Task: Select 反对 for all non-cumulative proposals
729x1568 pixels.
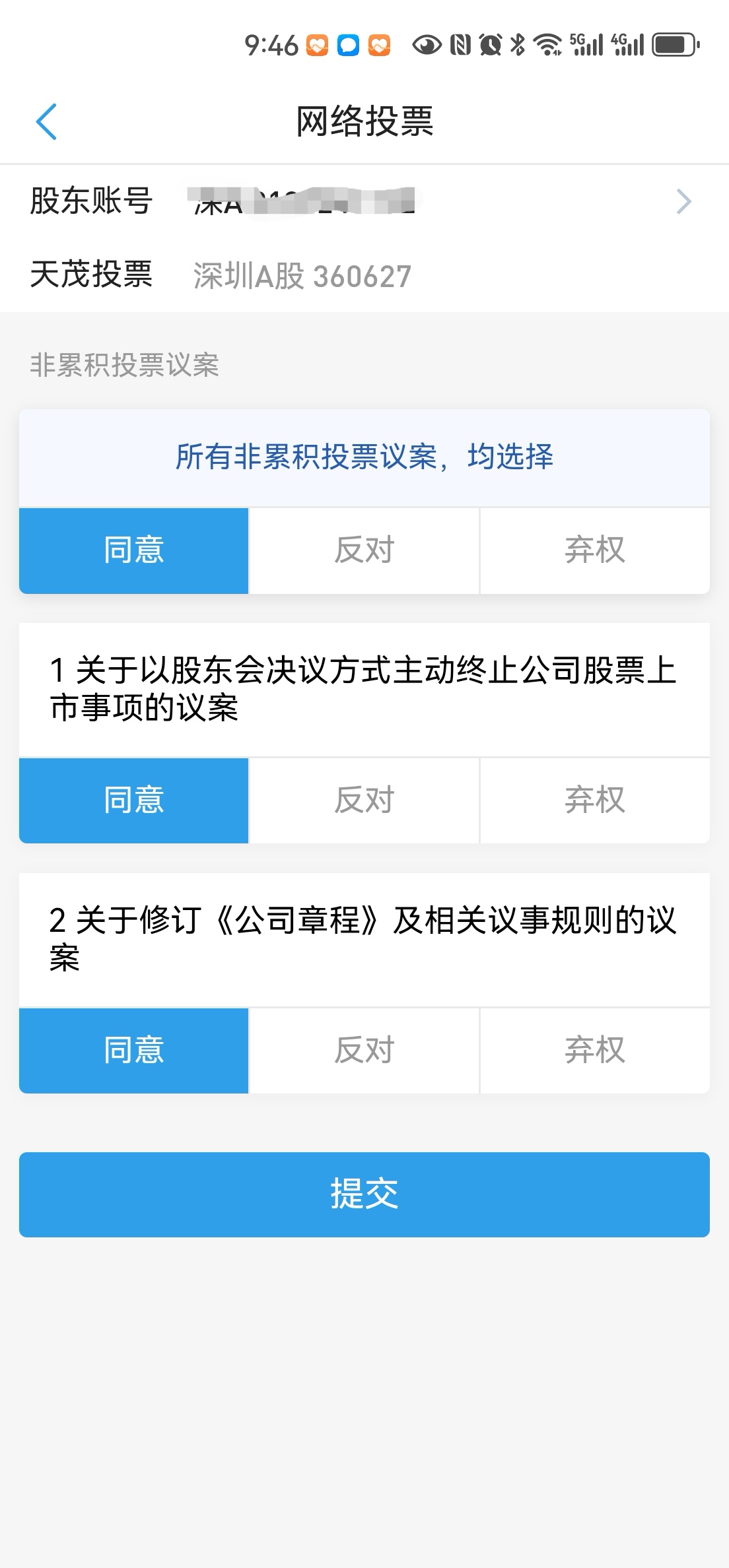Action: (x=364, y=550)
